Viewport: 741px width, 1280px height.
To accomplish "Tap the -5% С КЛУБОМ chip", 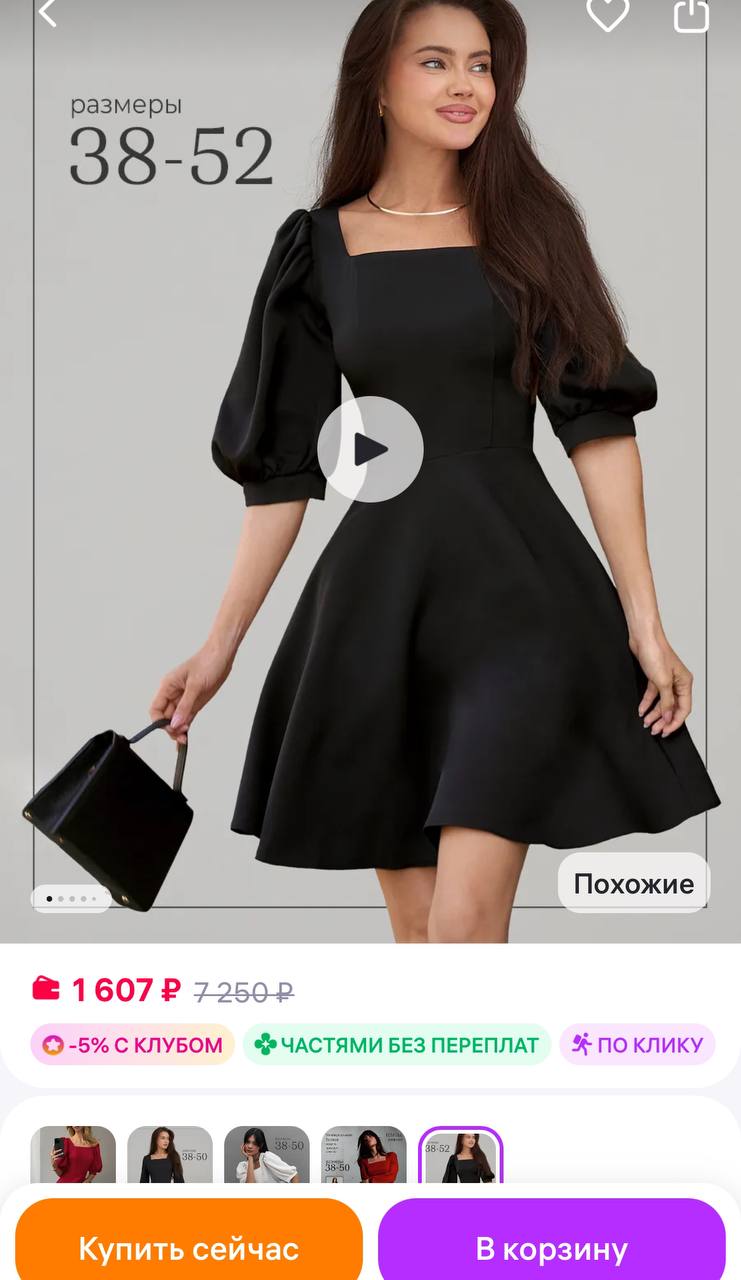I will pyautogui.click(x=132, y=1045).
